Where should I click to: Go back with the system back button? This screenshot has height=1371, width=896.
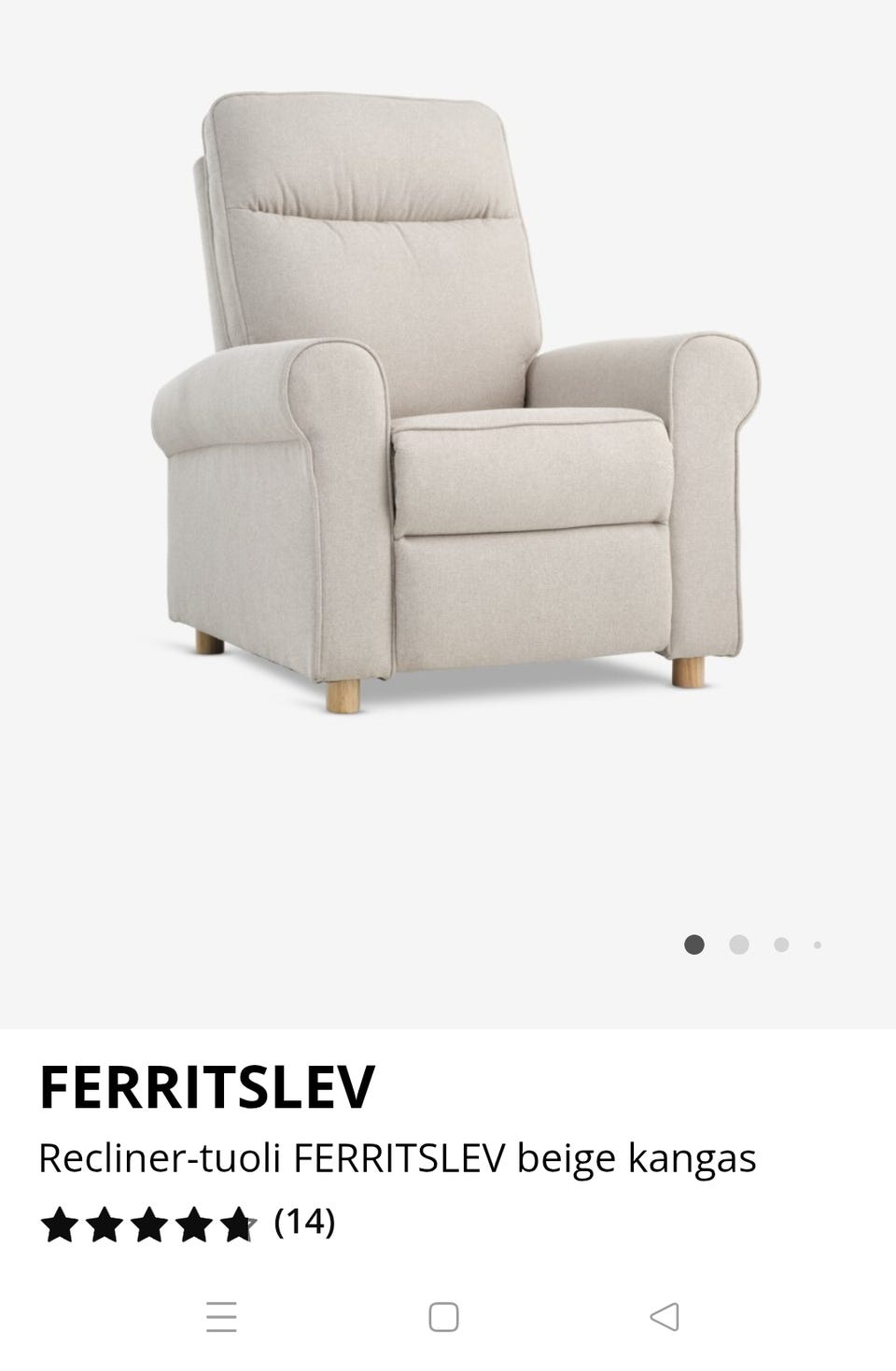click(x=665, y=1317)
